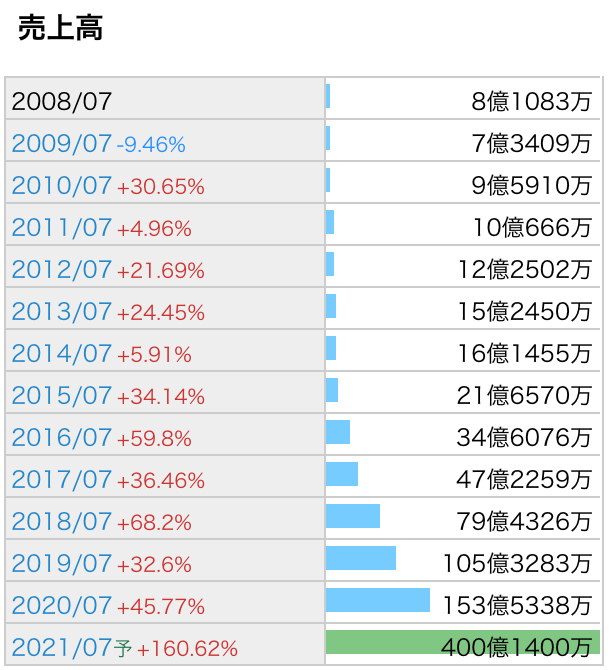Open the 2021/07 forecast period link
This screenshot has height=670, width=612.
61,648
